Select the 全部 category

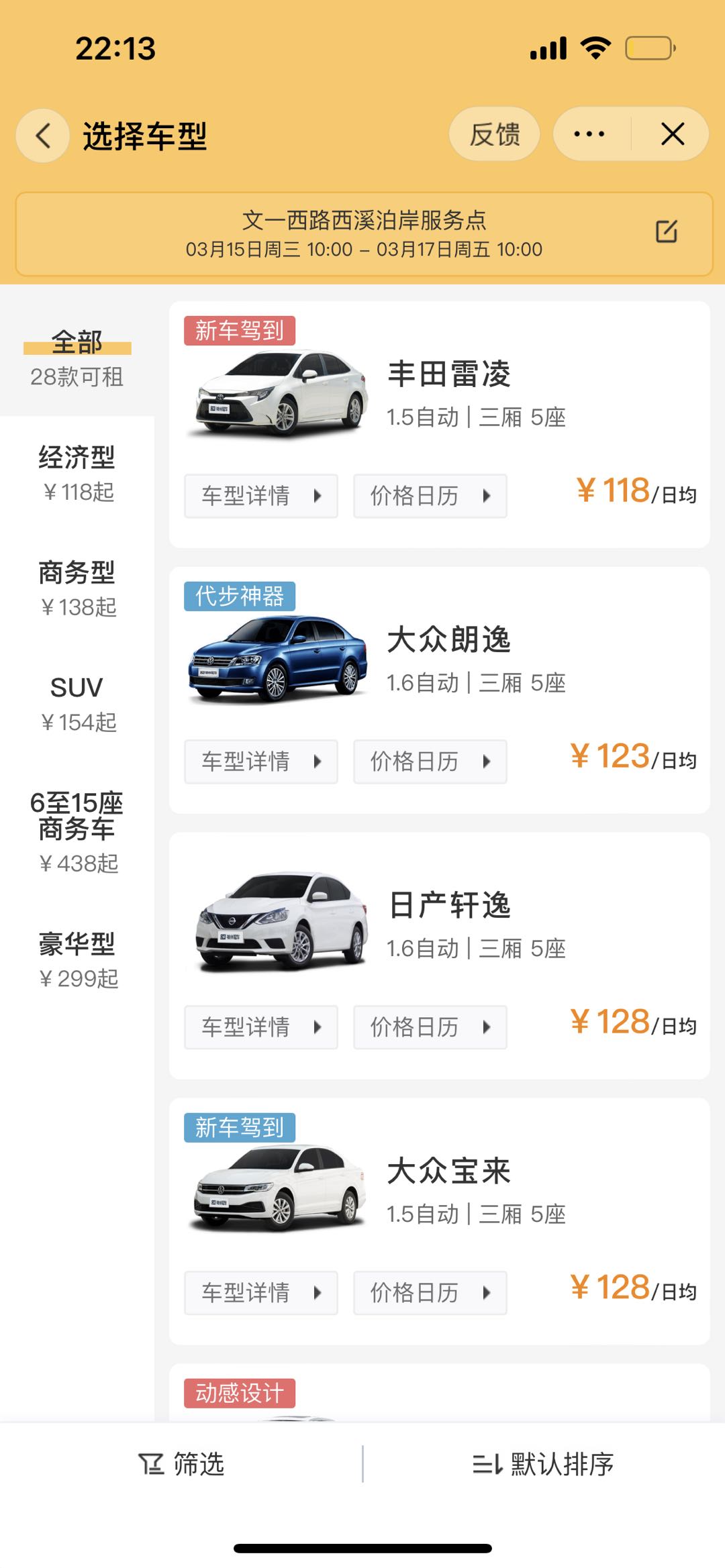tap(77, 358)
